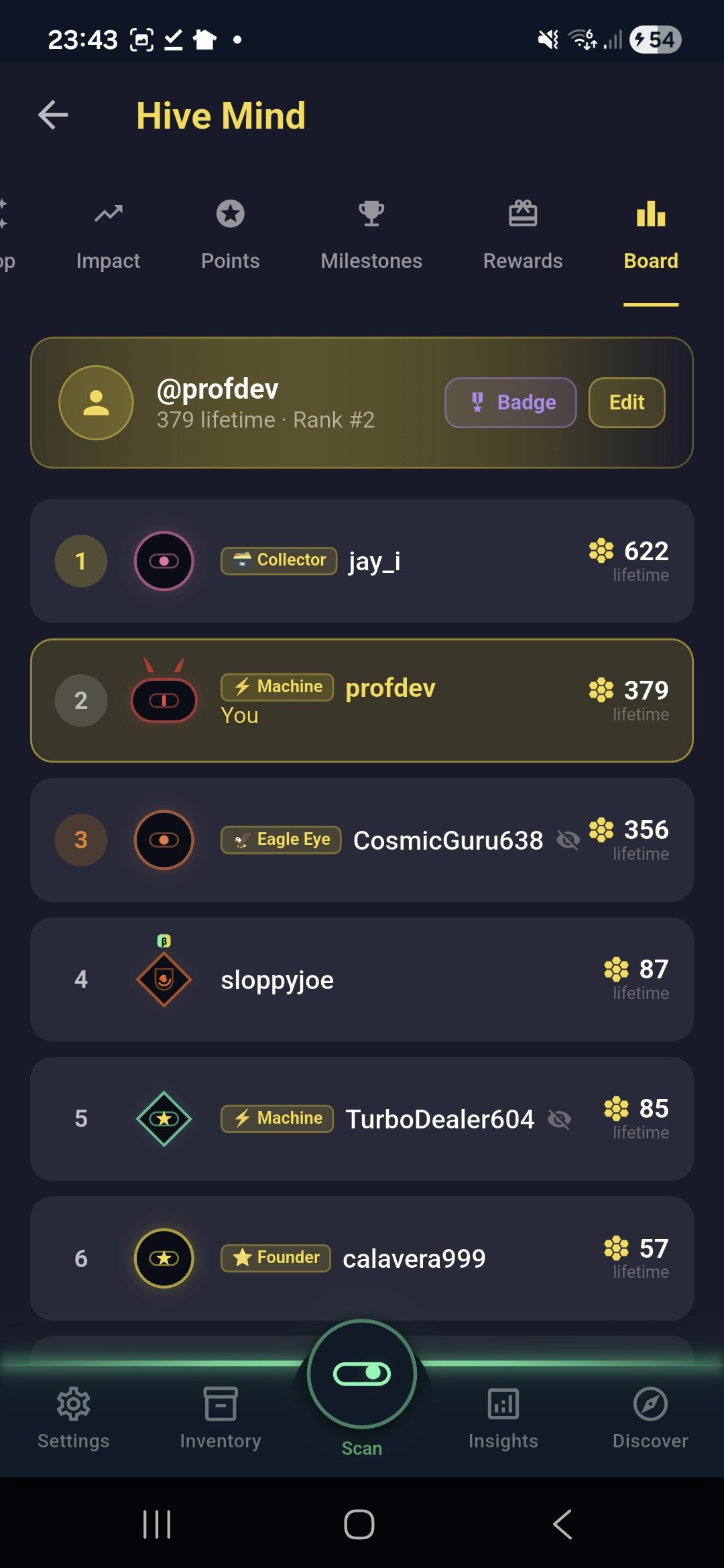The image size is (724, 1568).
Task: View sloppyjoe's leaderboard entry
Action: click(362, 979)
